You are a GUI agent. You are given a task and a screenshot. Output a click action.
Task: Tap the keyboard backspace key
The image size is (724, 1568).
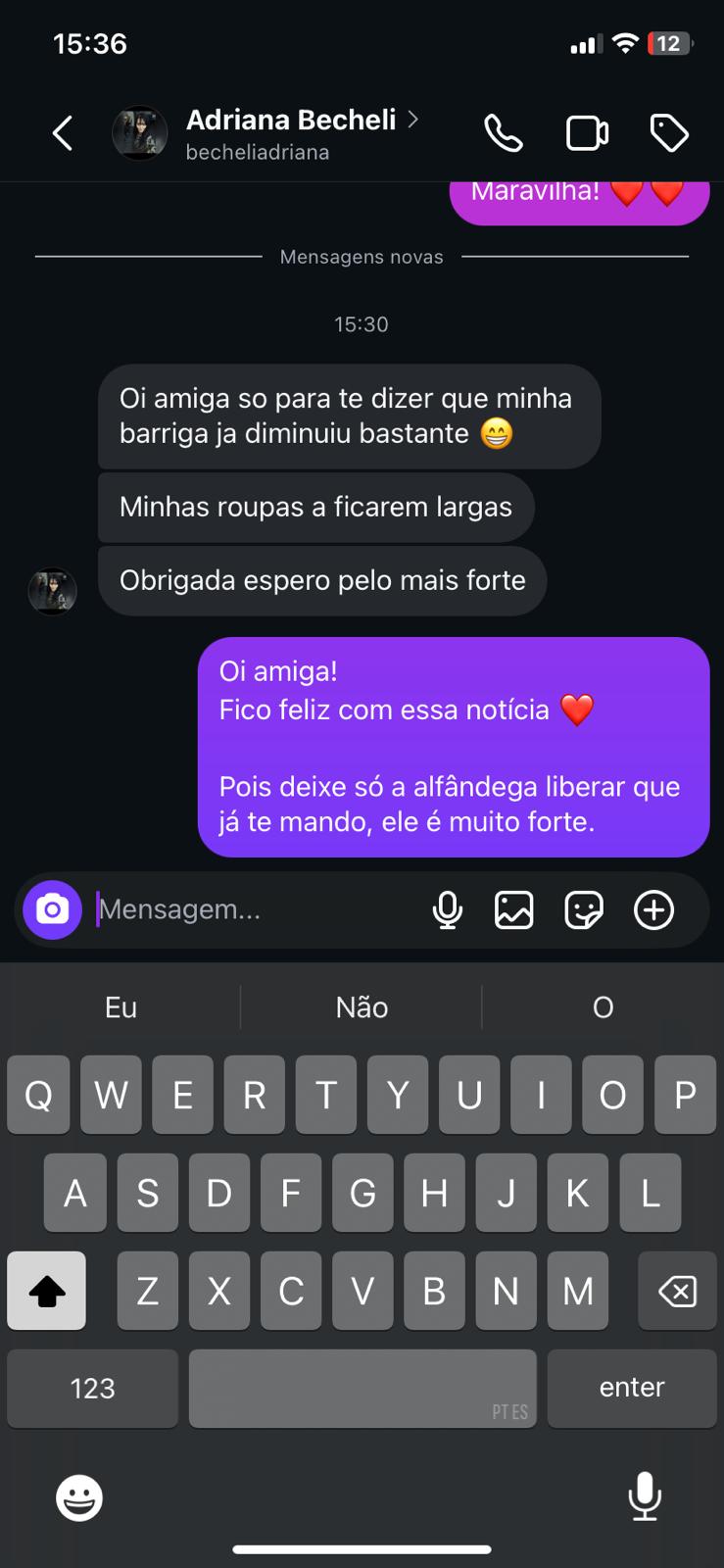(678, 1291)
